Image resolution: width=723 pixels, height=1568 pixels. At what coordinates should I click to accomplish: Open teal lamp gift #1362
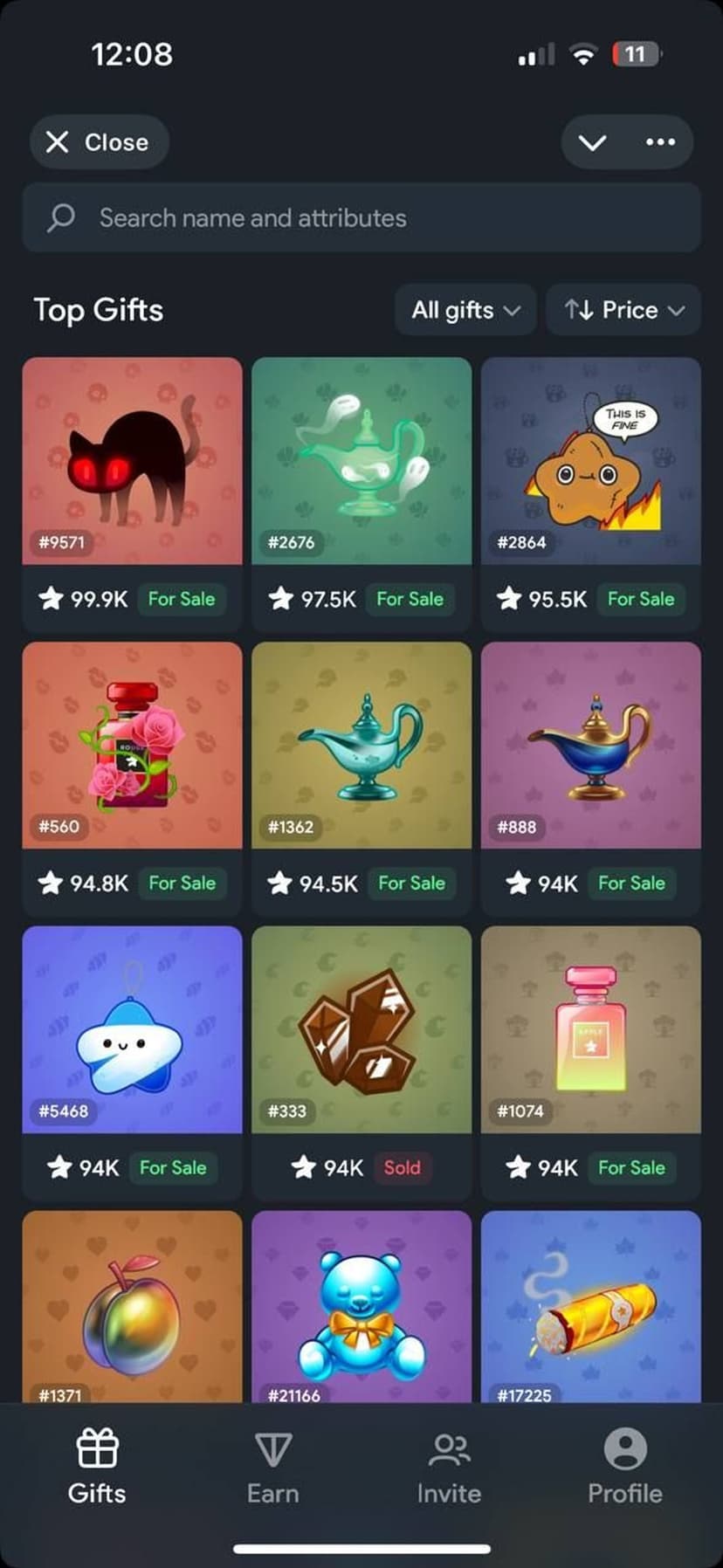pyautogui.click(x=361, y=745)
